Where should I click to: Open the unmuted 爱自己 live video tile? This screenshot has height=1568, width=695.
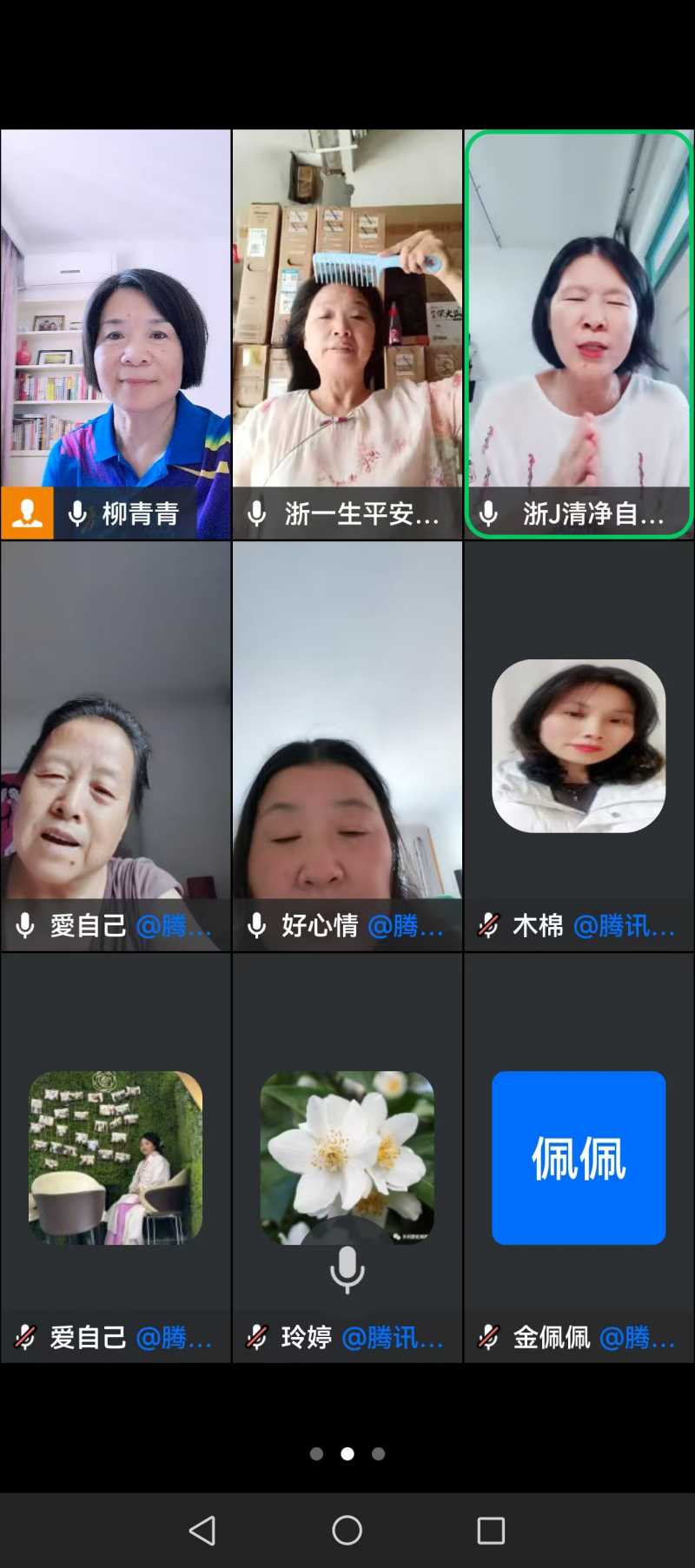point(116,745)
